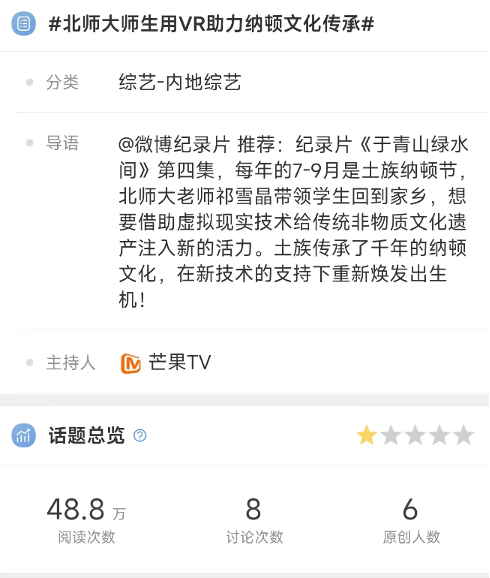Open the 芒果TV host profile
The width and height of the screenshot is (490, 578).
166,363
